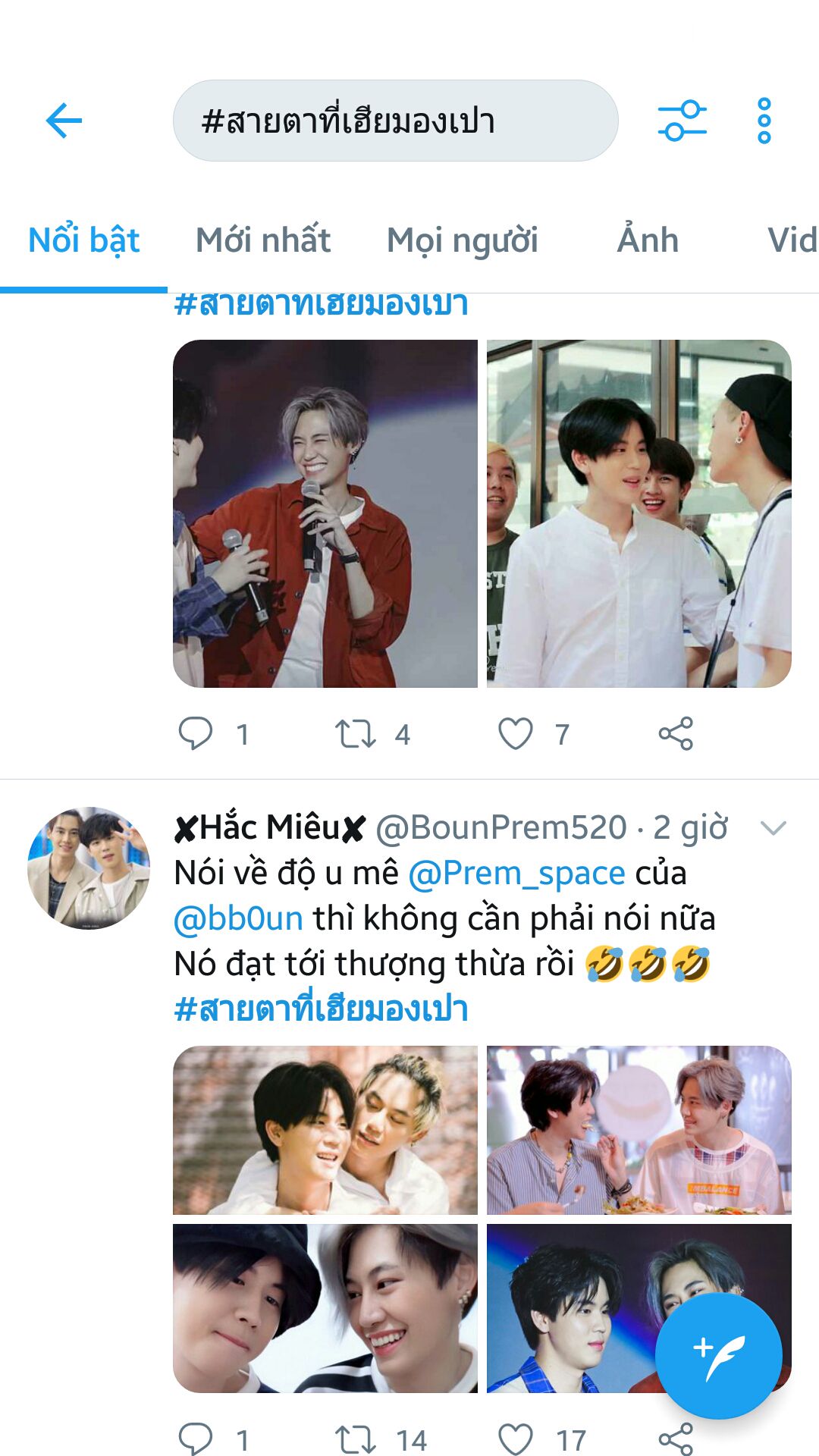Reply to Hắc Miêu's tweet
819x1456 pixels.
(195, 1439)
